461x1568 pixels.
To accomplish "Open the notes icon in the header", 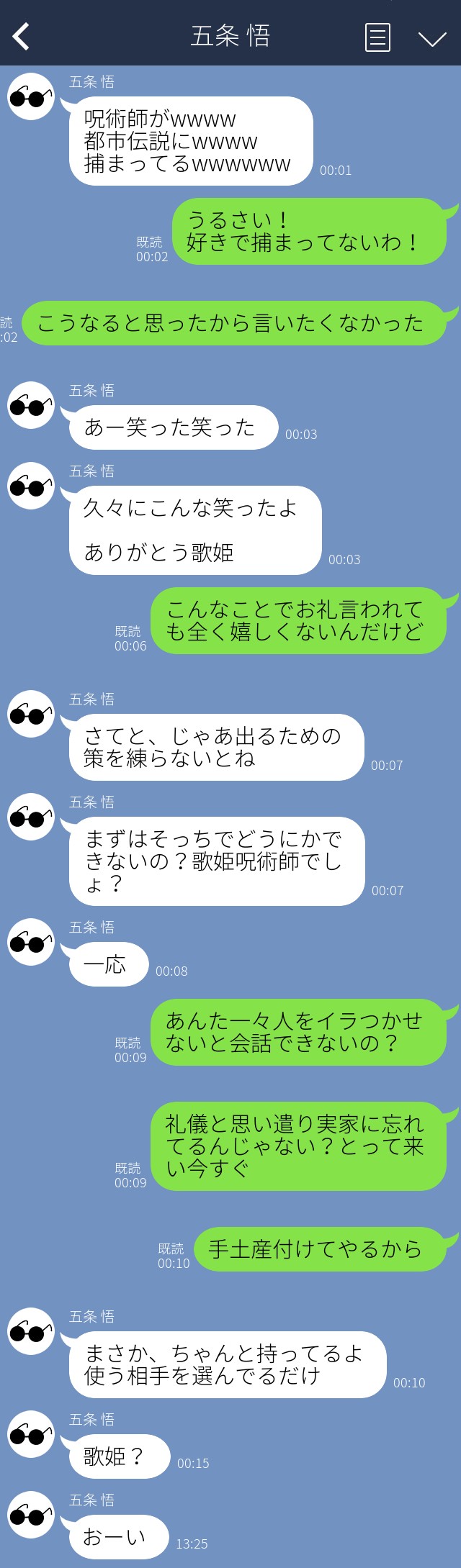I will tap(377, 37).
